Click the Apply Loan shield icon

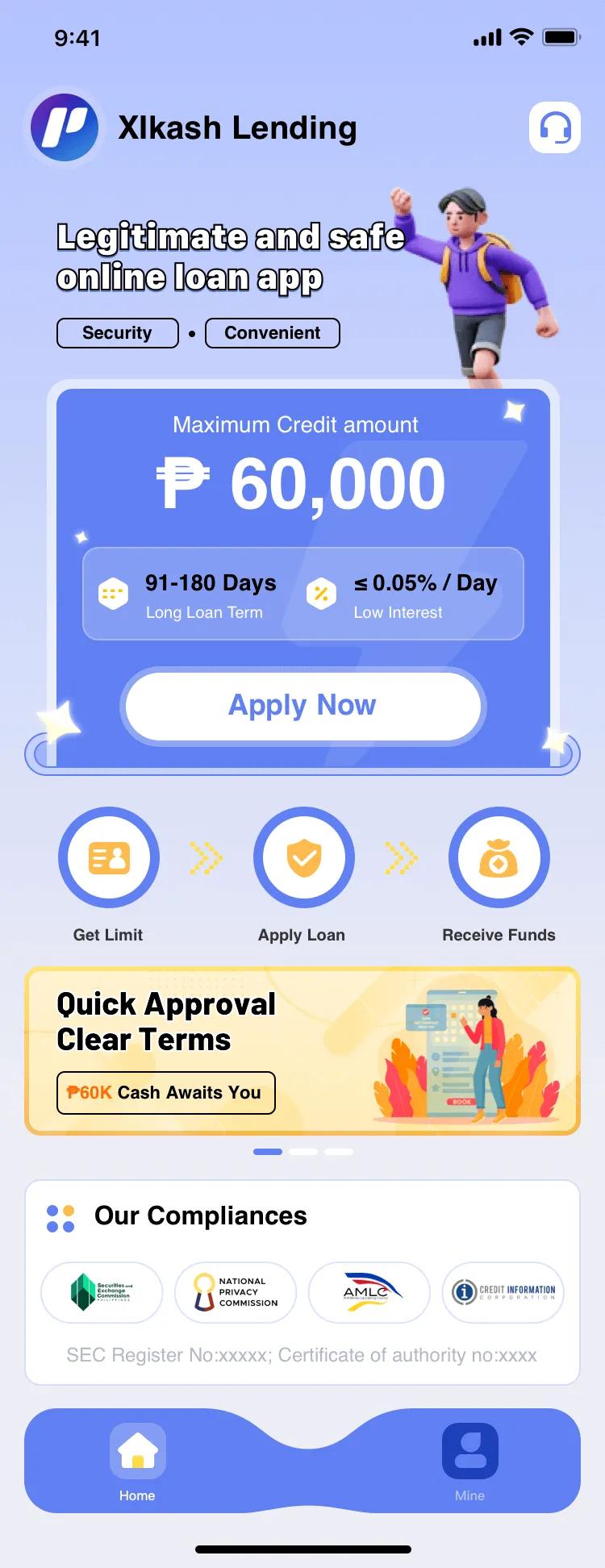(x=302, y=857)
